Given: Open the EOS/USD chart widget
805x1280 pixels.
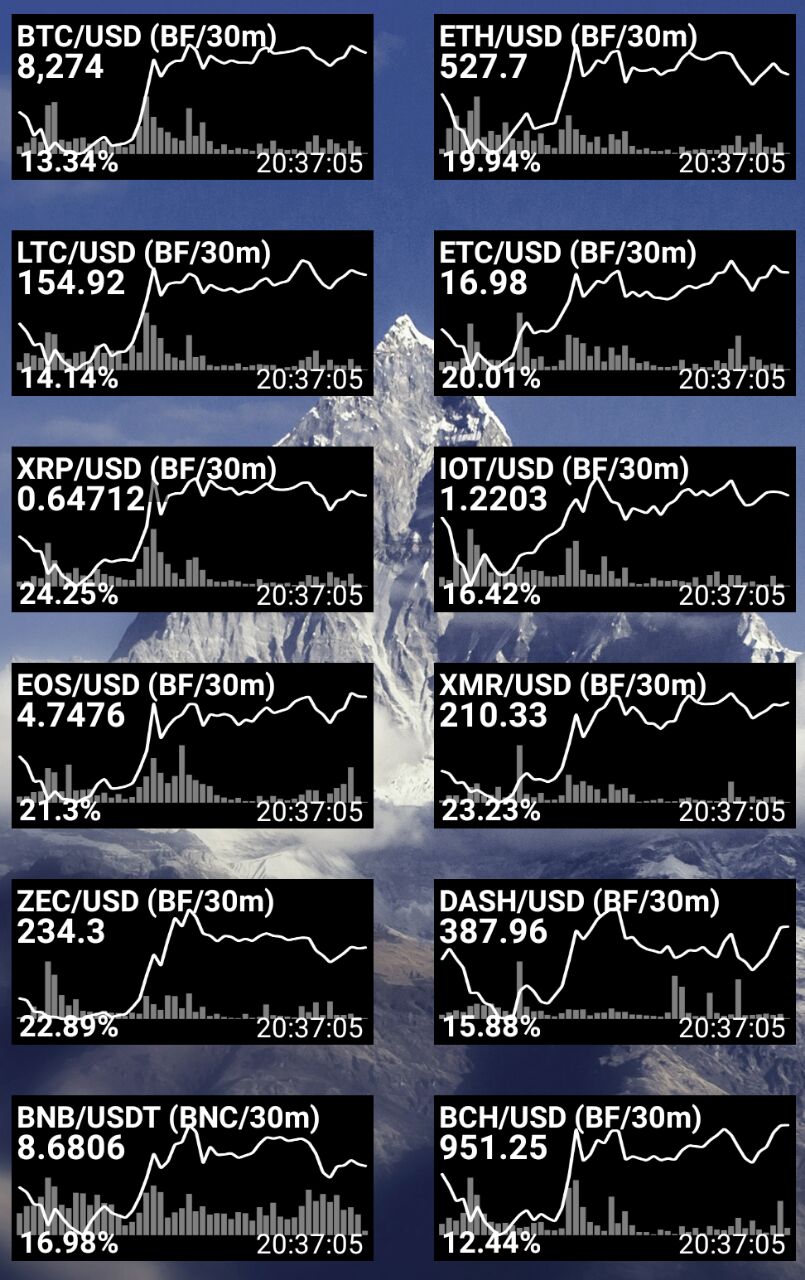Looking at the screenshot, I should tap(192, 745).
